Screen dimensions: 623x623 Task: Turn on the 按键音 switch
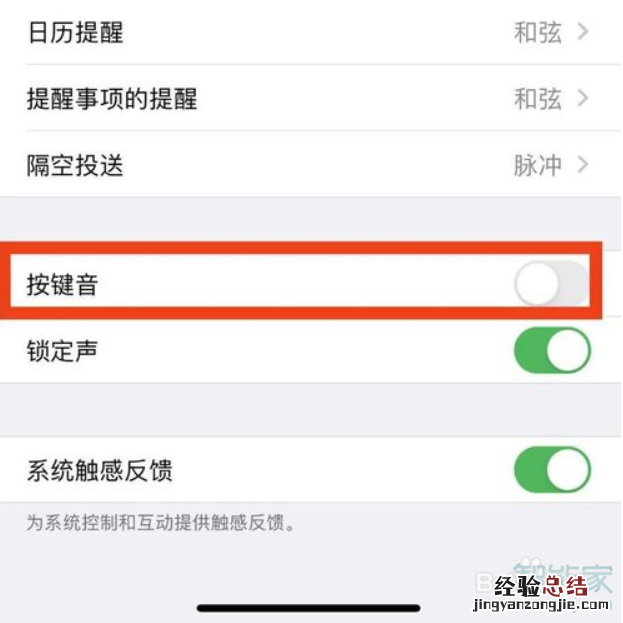point(551,286)
